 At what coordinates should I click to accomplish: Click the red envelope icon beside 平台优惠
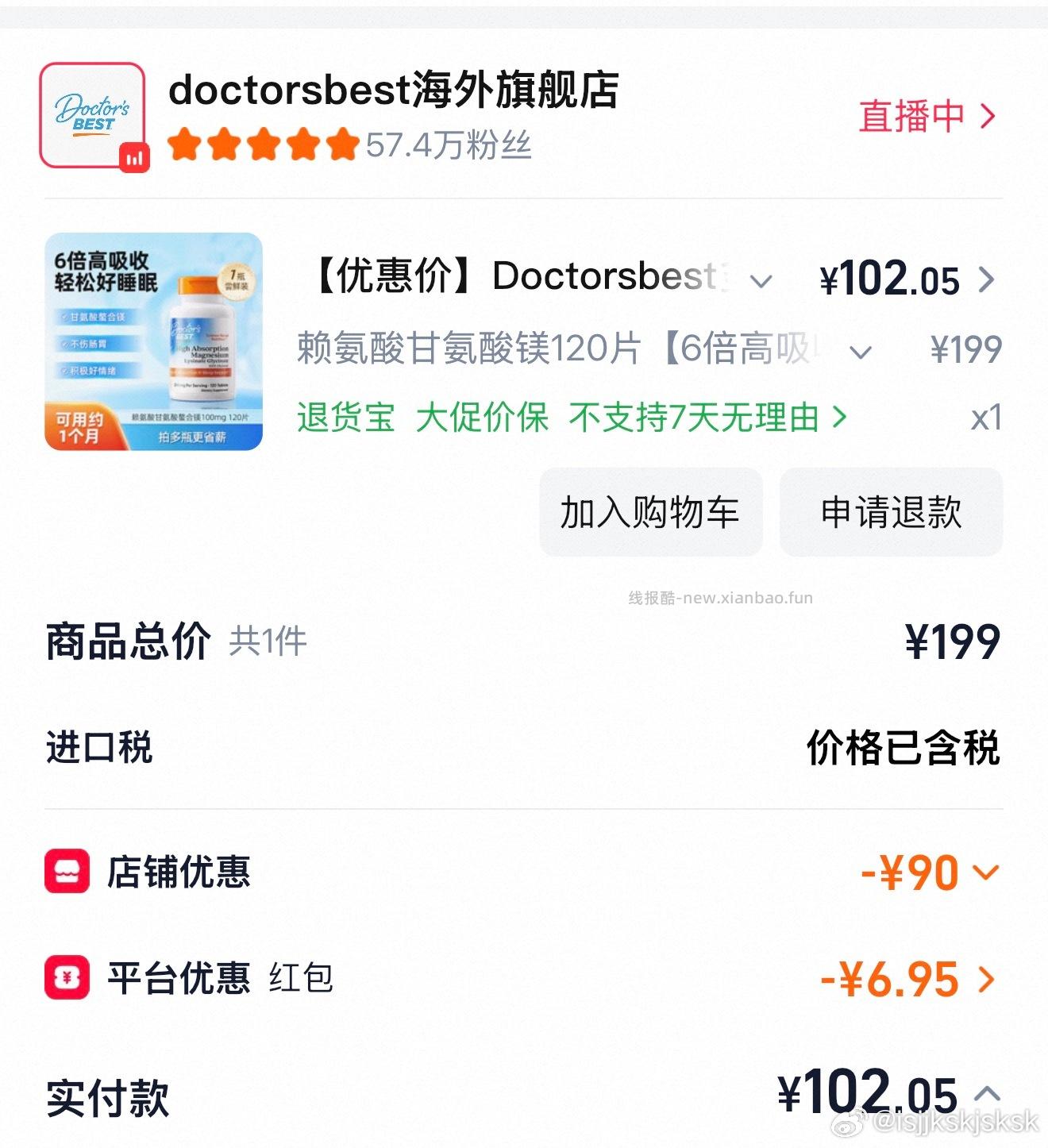click(x=66, y=977)
